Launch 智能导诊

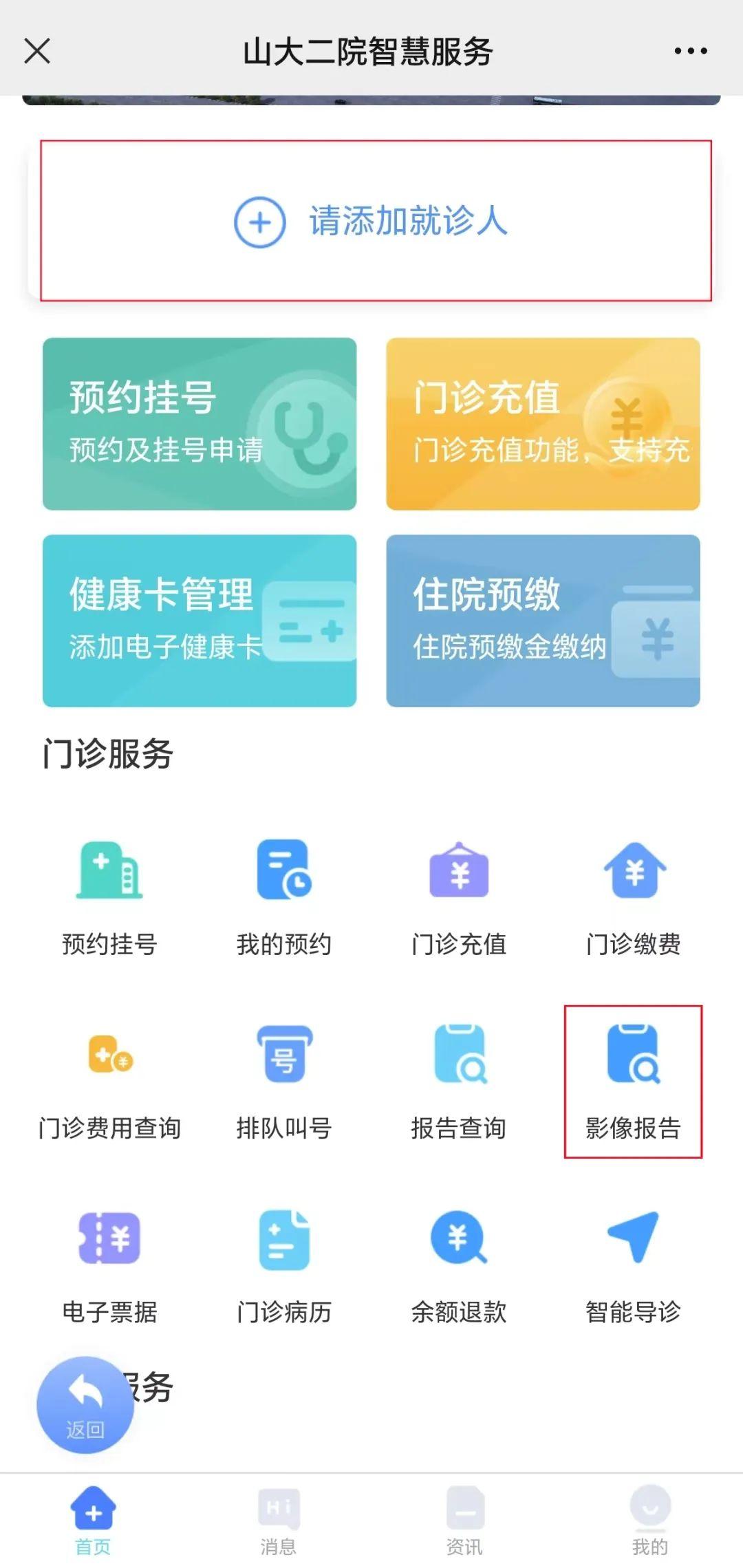[x=634, y=1265]
